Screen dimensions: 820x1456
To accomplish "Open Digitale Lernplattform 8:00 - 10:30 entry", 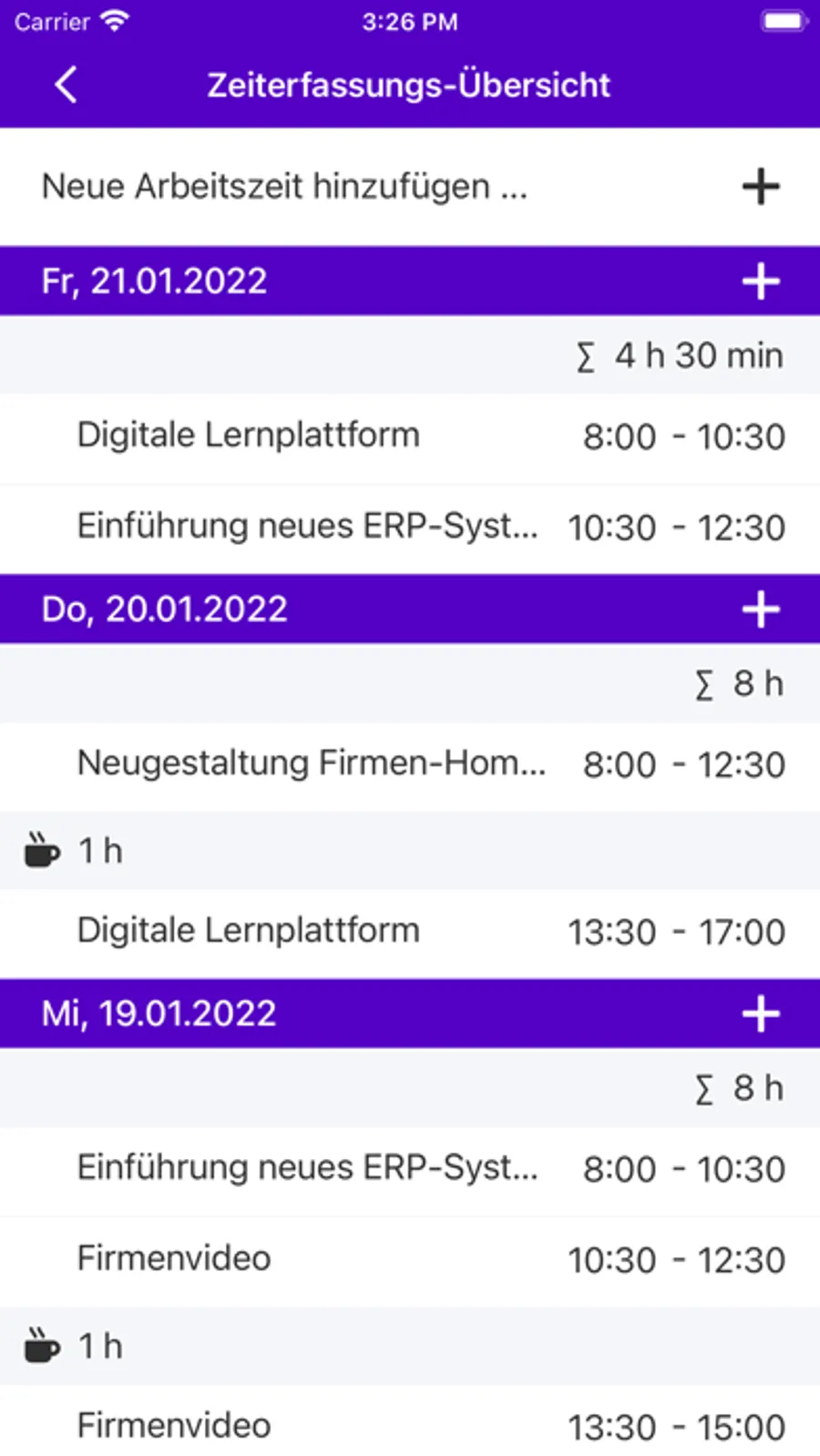I will pyautogui.click(x=410, y=436).
